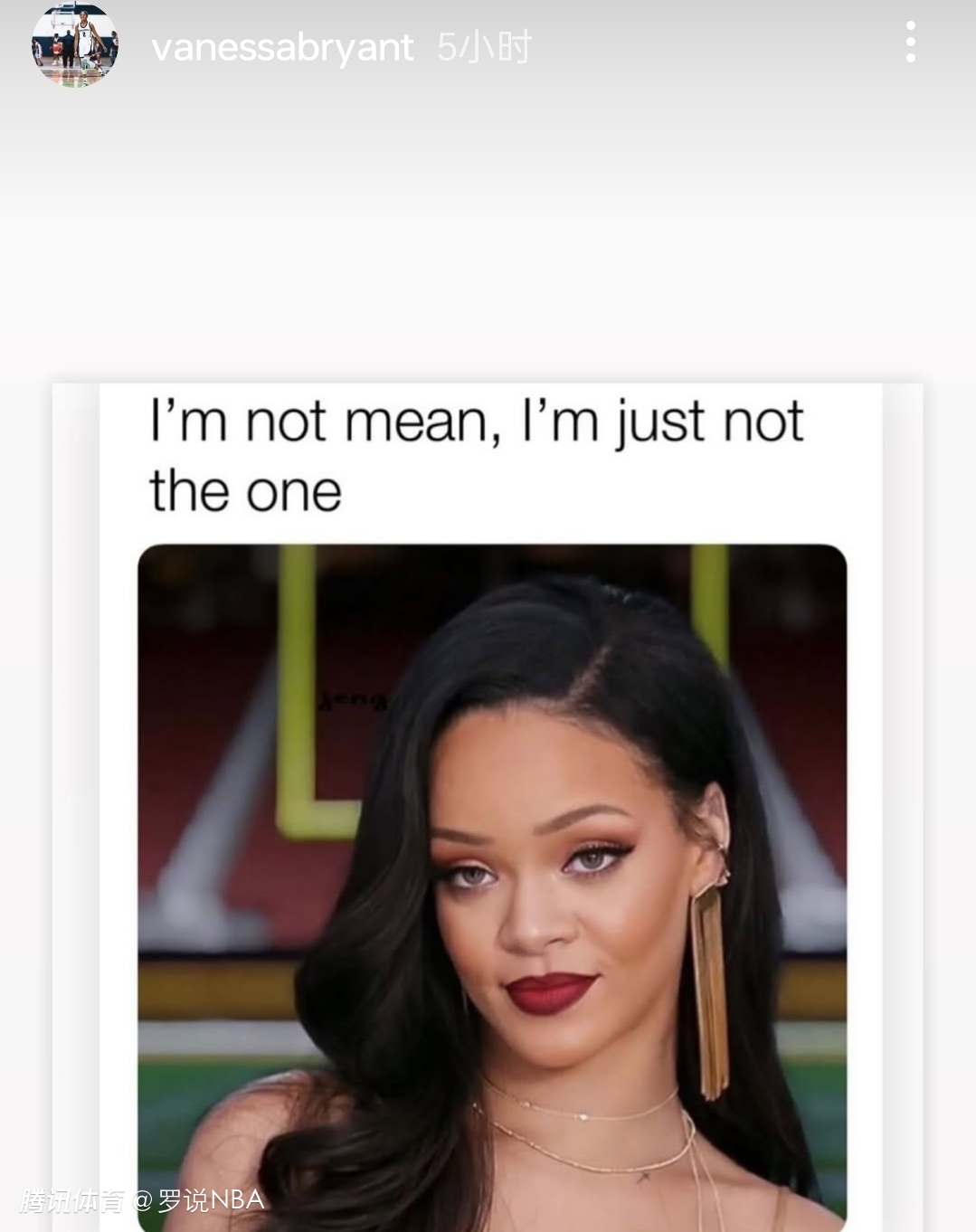
Task: Open the story's three-dot options menu
Action: tap(910, 43)
